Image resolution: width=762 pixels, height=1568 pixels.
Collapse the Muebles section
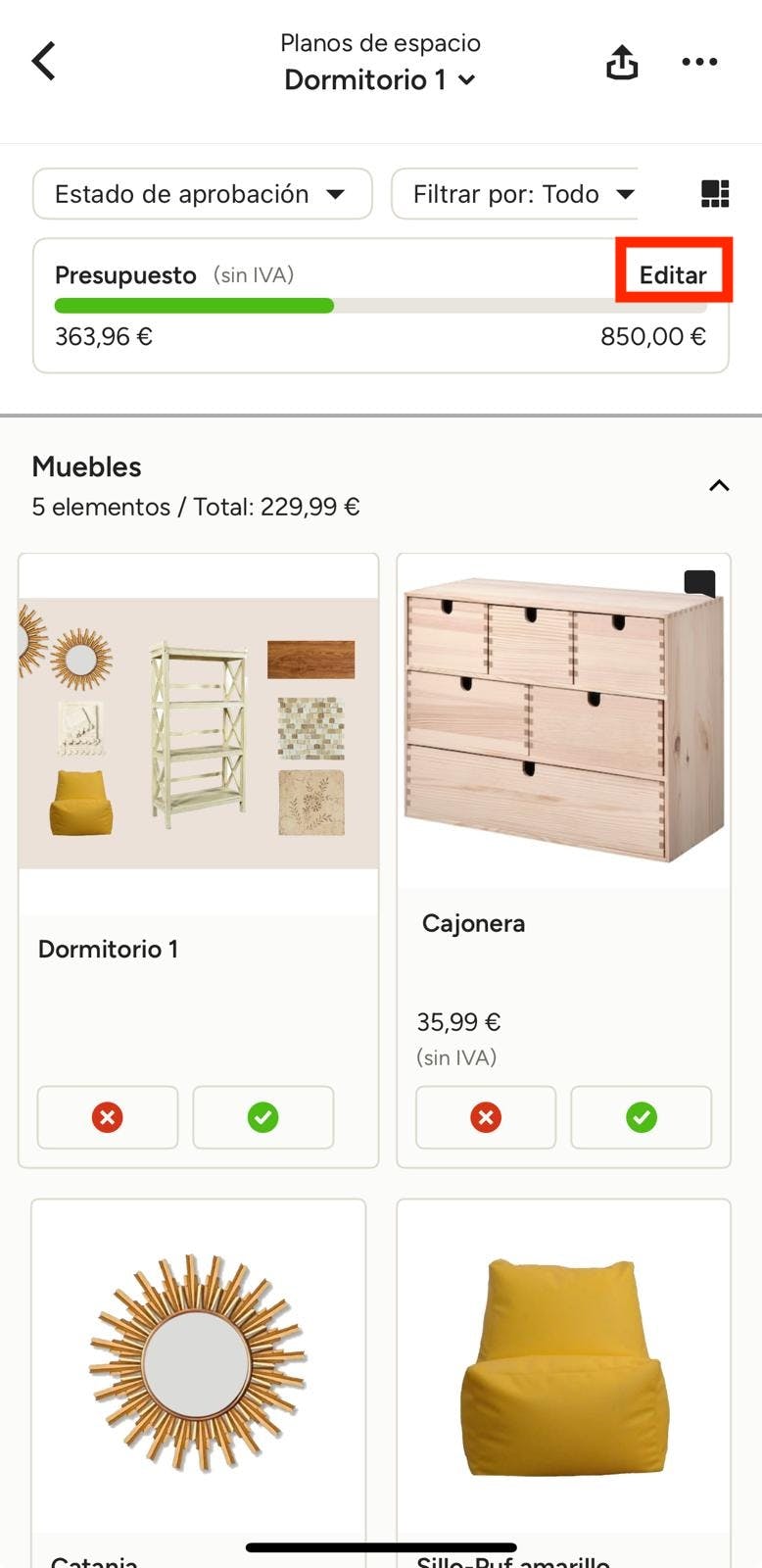point(719,485)
